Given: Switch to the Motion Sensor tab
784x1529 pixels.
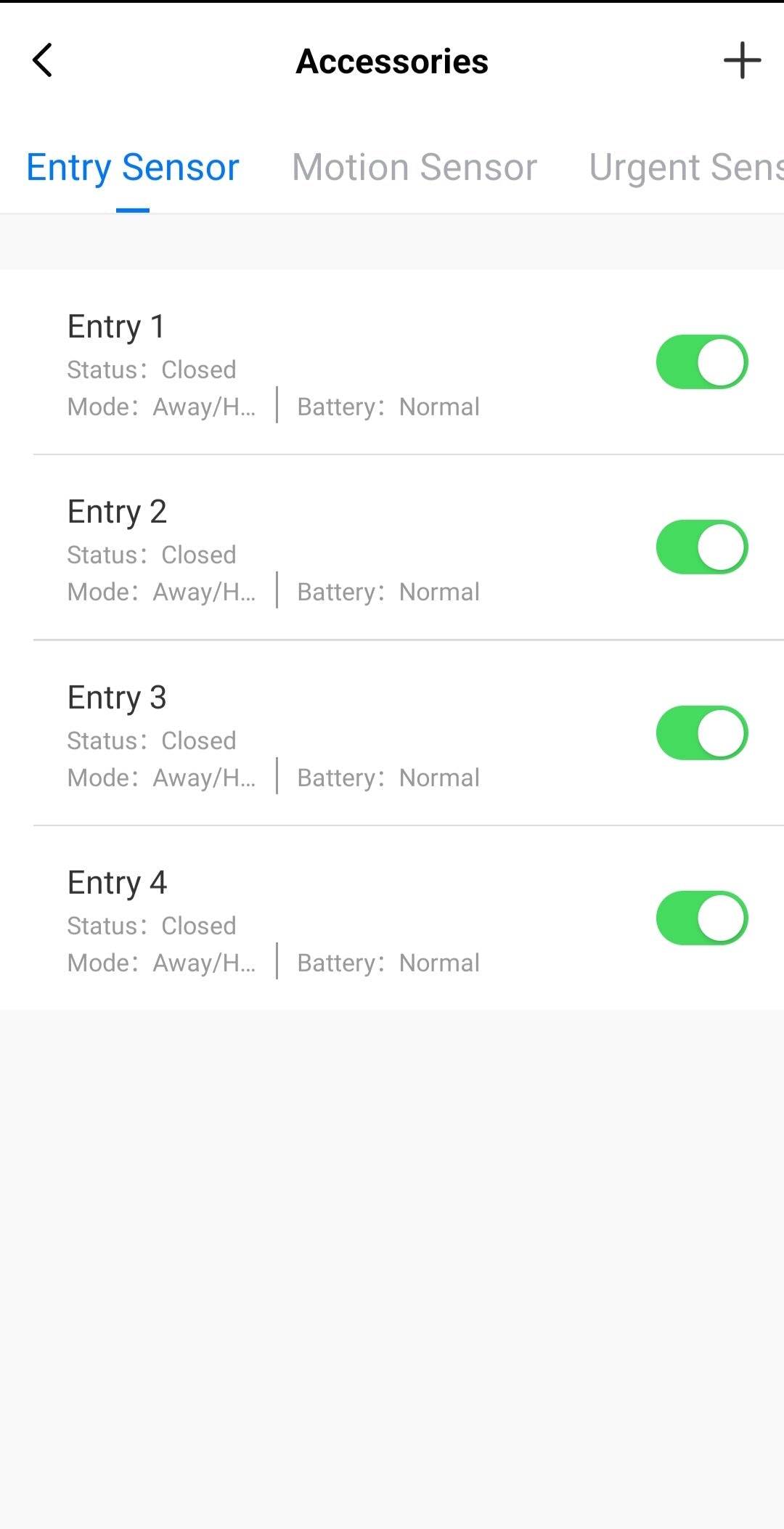Looking at the screenshot, I should (x=415, y=168).
